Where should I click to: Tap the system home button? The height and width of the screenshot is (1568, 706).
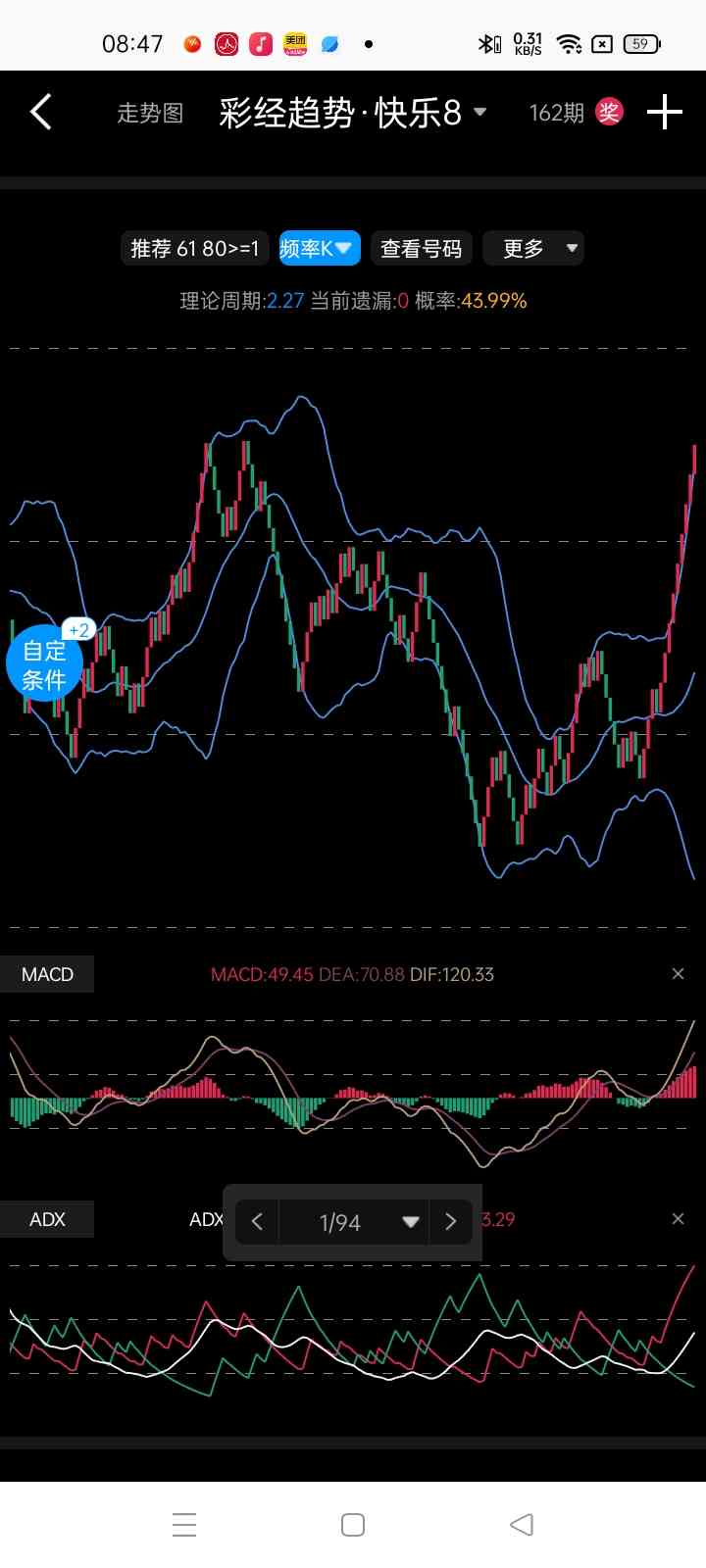tap(353, 1525)
